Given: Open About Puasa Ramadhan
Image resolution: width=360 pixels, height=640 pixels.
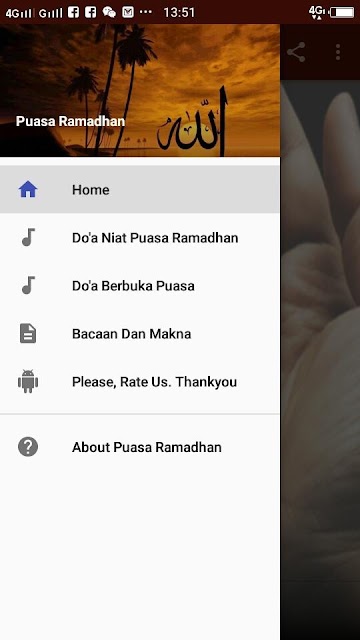Looking at the screenshot, I should (x=140, y=447).
